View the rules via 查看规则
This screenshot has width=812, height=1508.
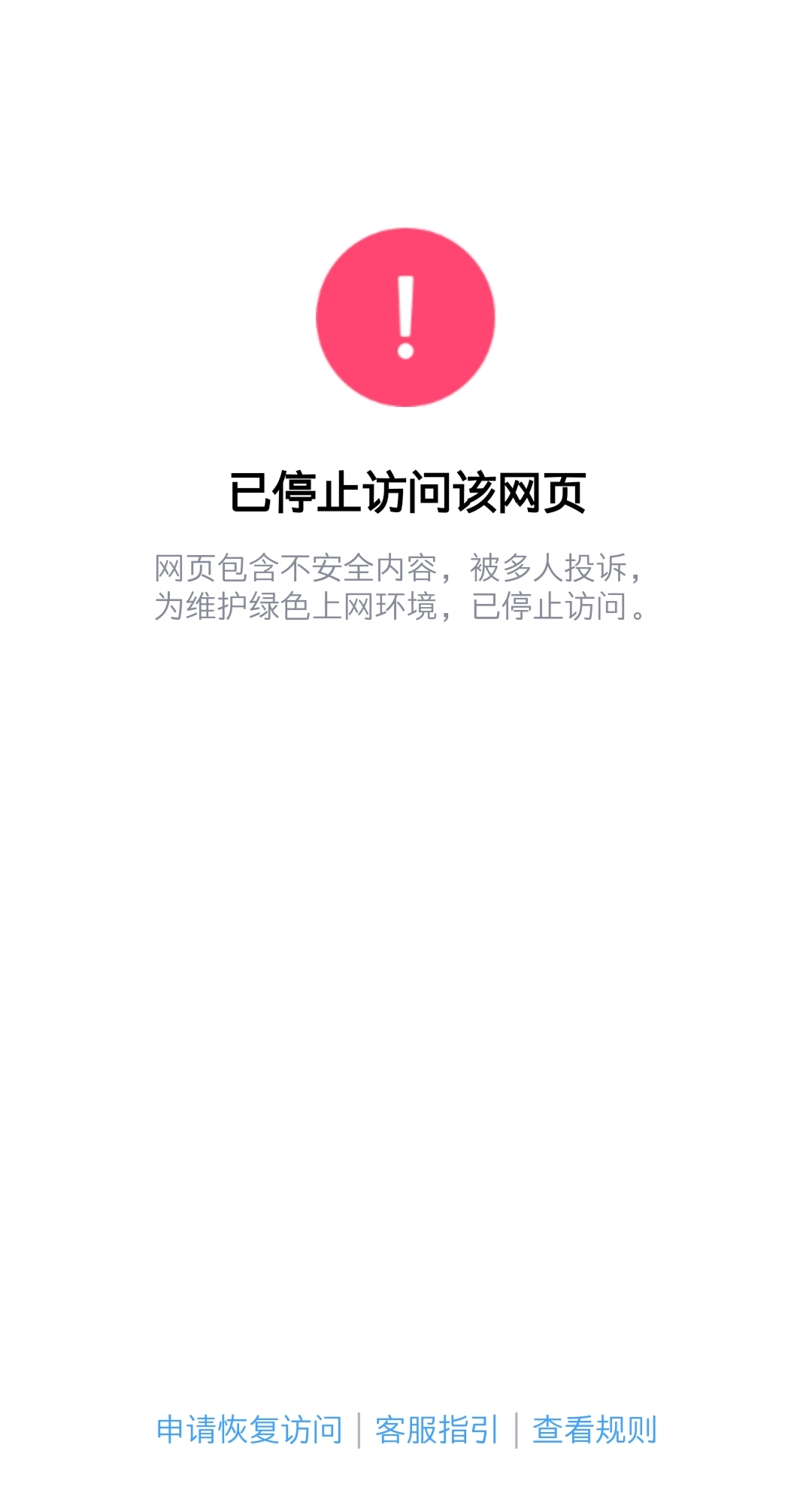594,1430
